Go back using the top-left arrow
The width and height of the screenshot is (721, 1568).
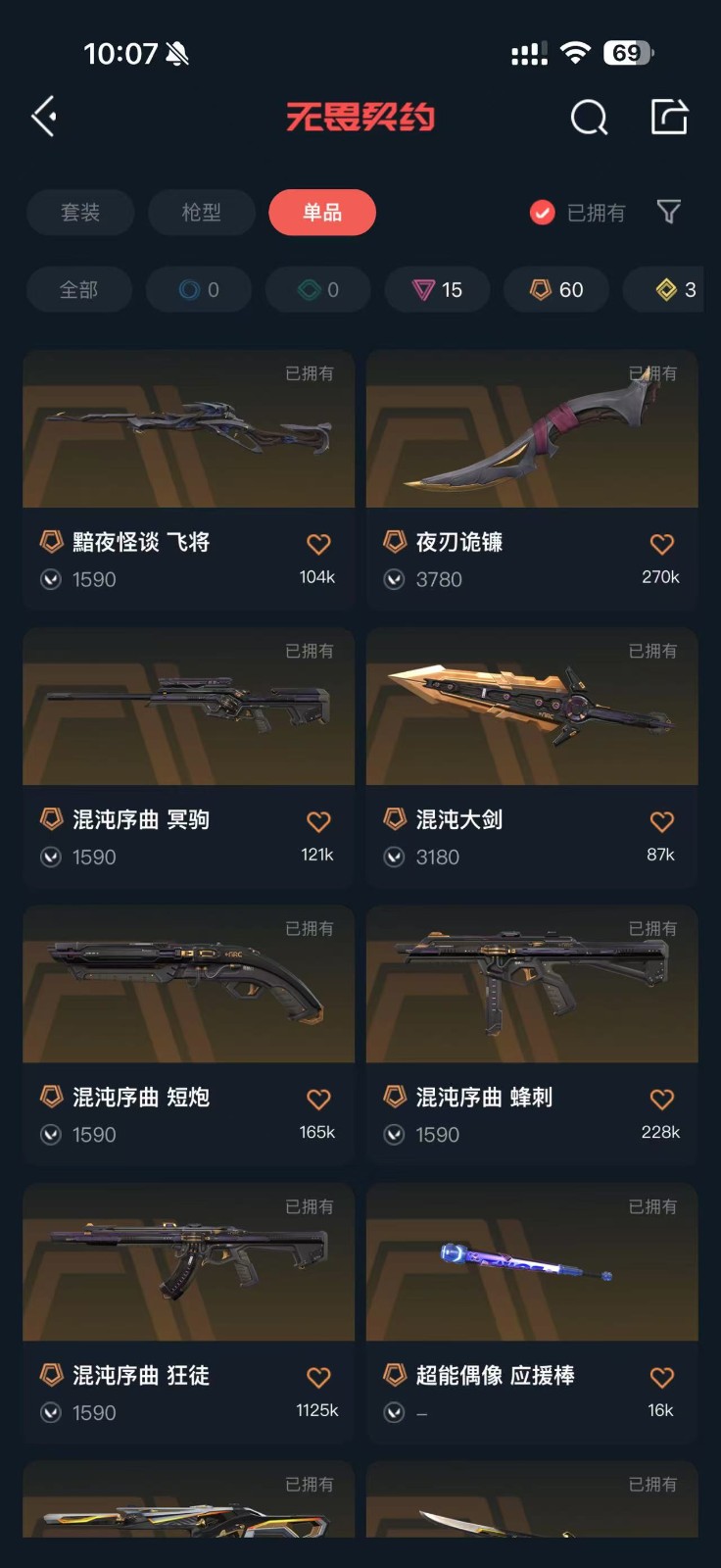pyautogui.click(x=44, y=117)
